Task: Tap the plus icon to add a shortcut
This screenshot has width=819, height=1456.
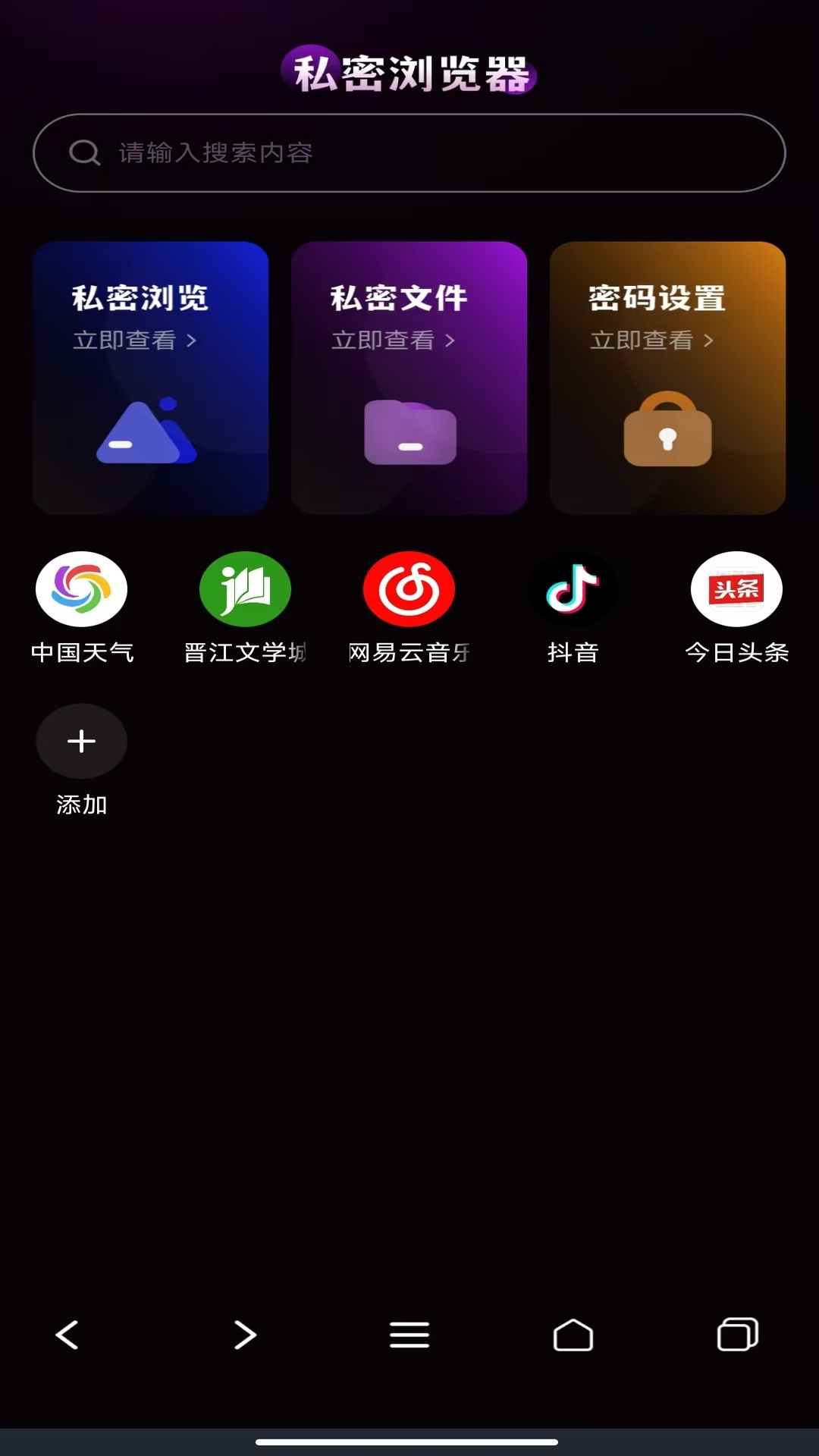Action: coord(81,742)
